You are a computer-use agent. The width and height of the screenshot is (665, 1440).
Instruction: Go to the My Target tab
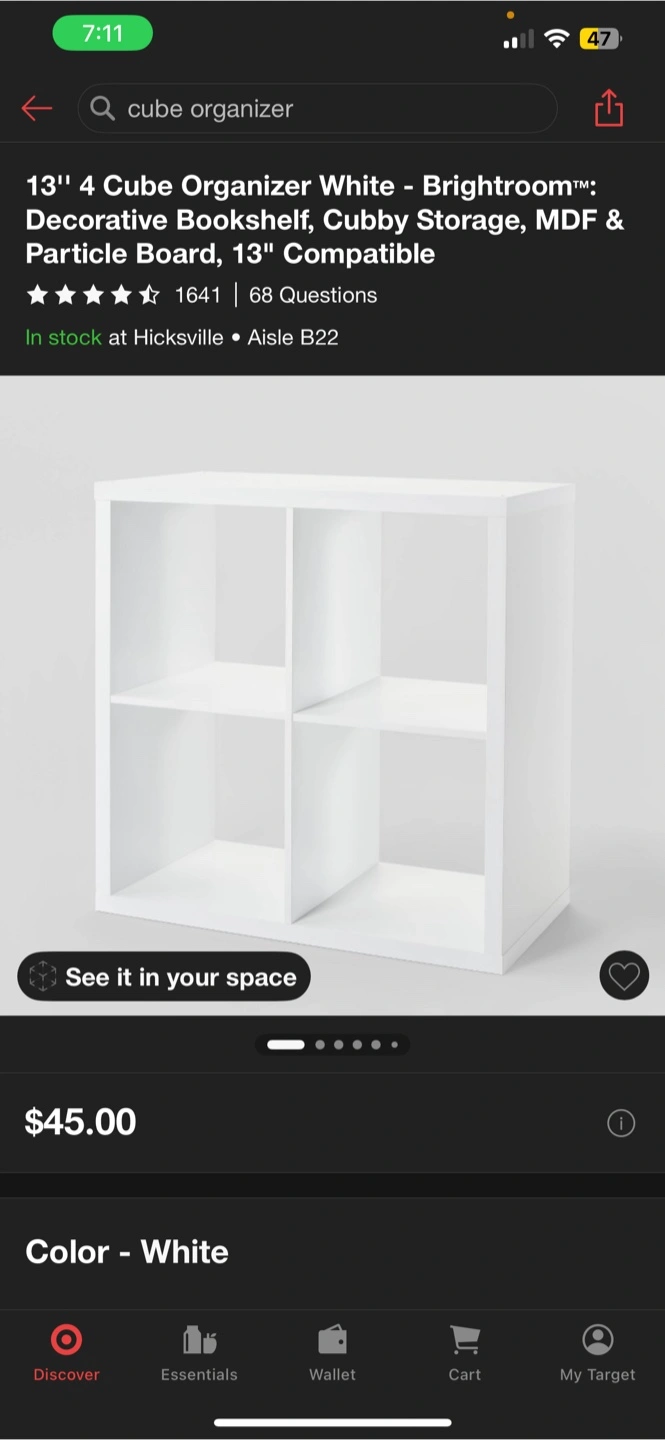[598, 1353]
